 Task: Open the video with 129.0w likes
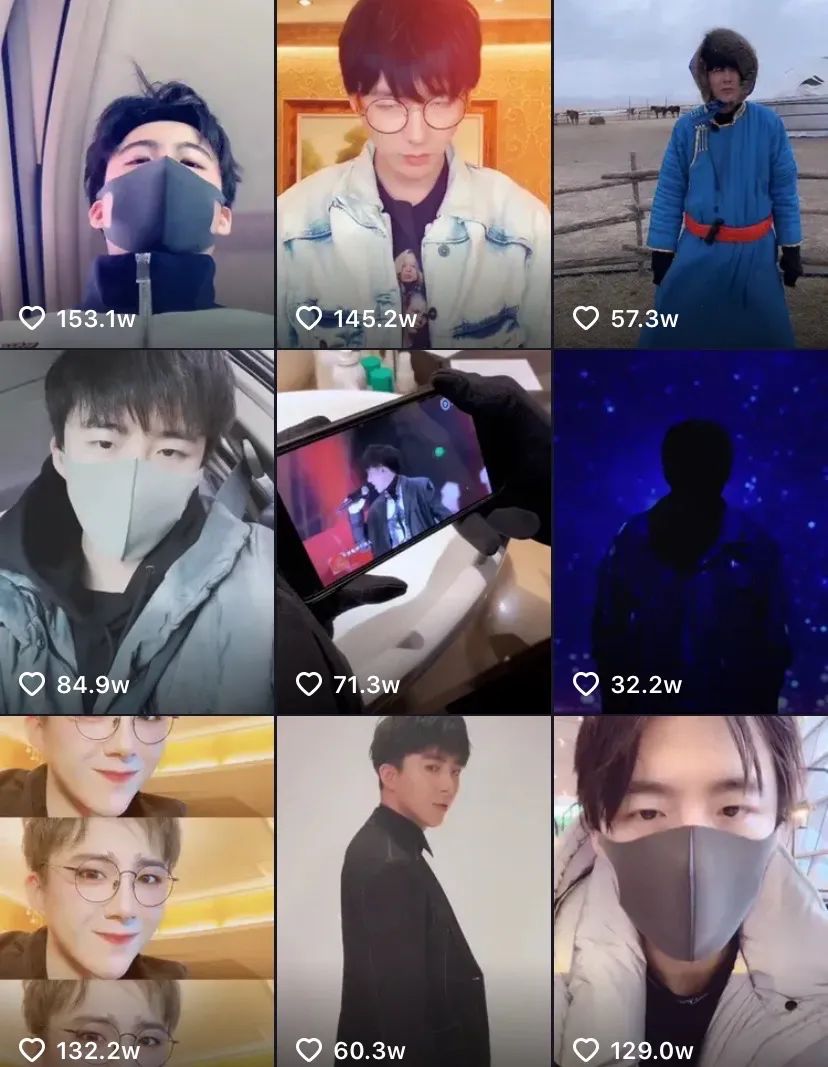(691, 890)
